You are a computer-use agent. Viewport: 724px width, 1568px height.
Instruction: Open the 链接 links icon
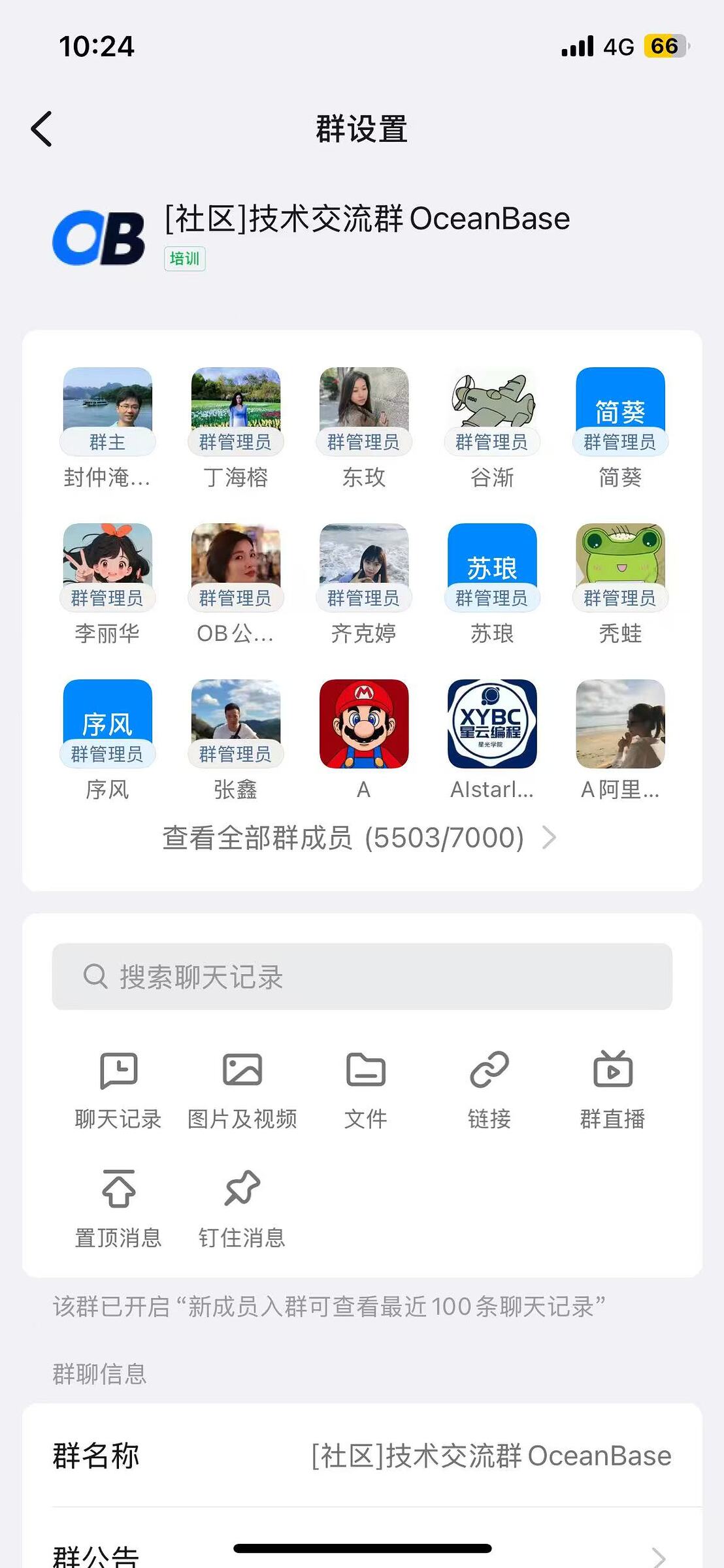pos(489,1071)
